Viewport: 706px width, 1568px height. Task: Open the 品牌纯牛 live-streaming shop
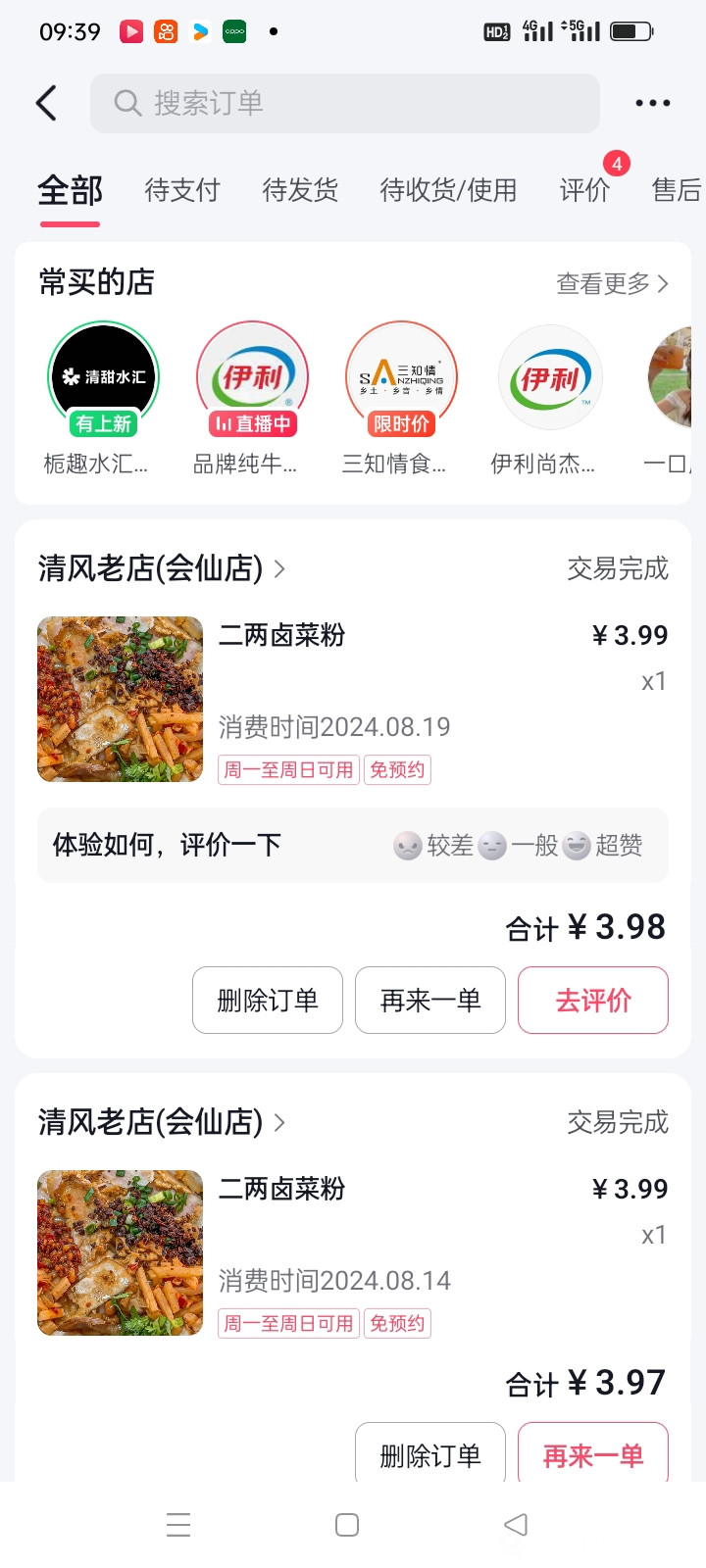tap(252, 378)
